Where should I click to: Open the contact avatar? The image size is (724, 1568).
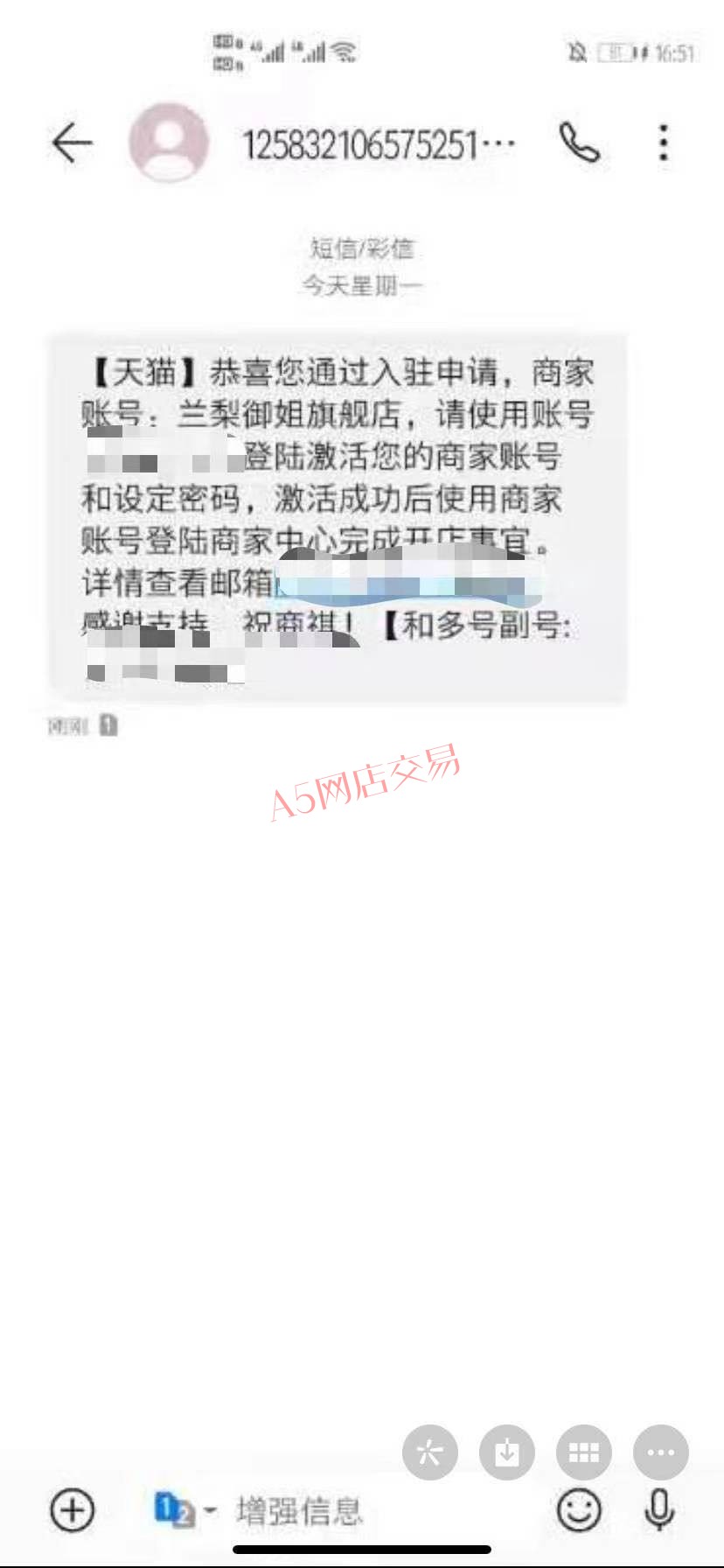(169, 143)
